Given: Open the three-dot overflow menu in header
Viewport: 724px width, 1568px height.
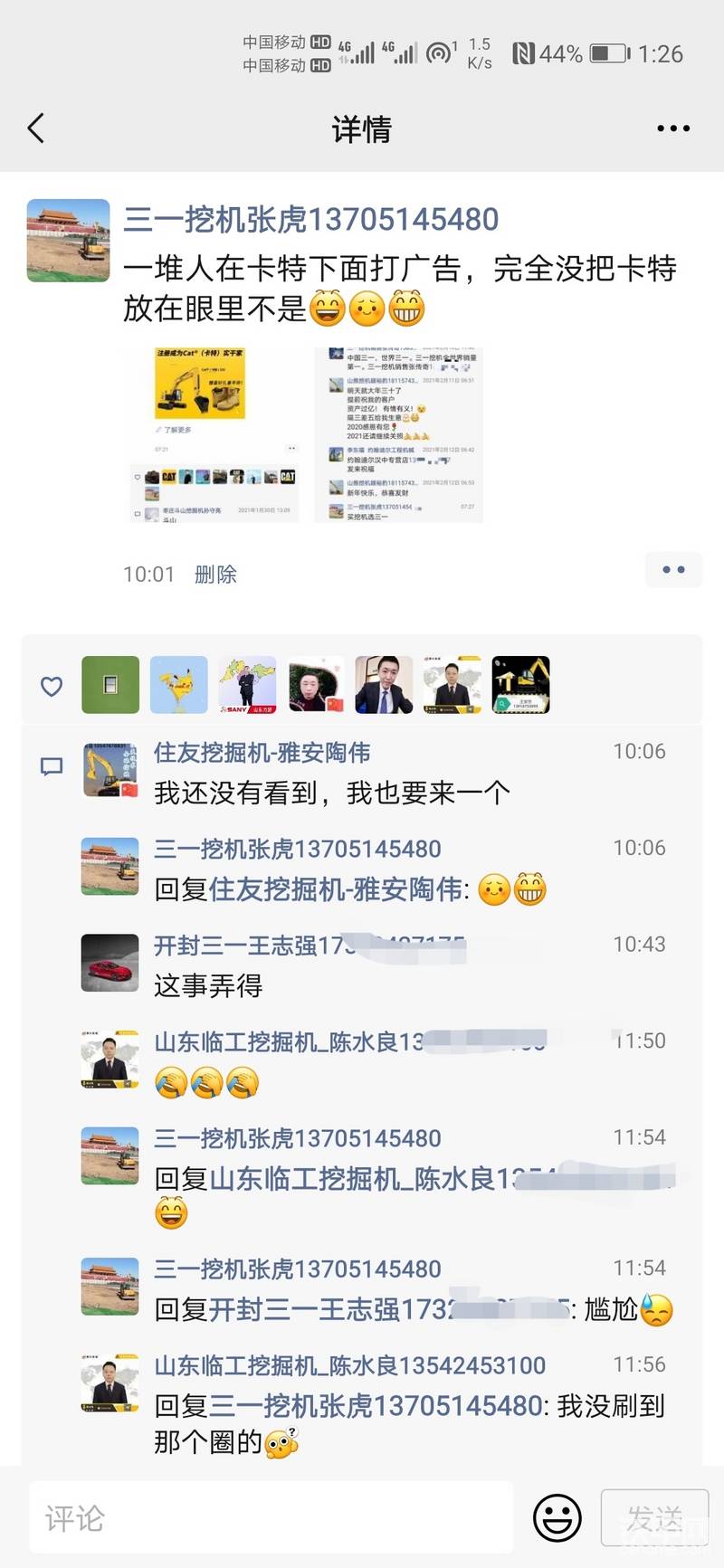Looking at the screenshot, I should (x=672, y=128).
